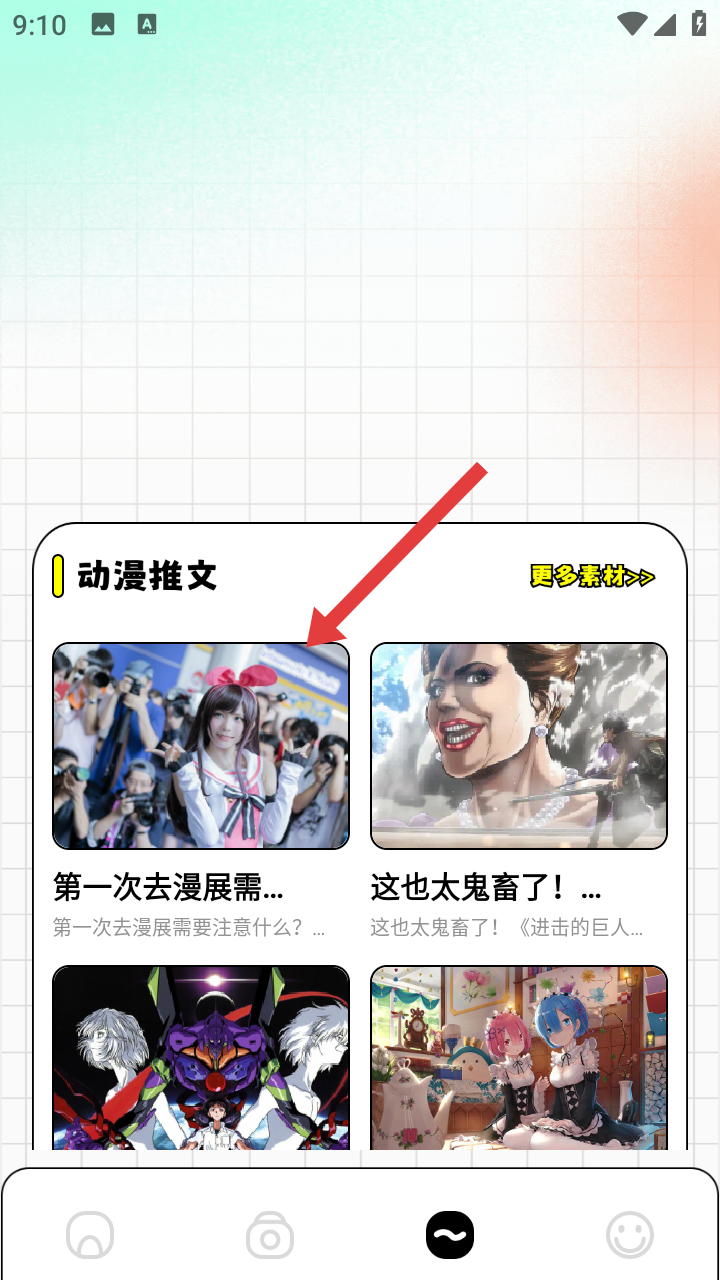
Task: Open the 这也太鬼畜了 article card
Action: click(x=519, y=790)
